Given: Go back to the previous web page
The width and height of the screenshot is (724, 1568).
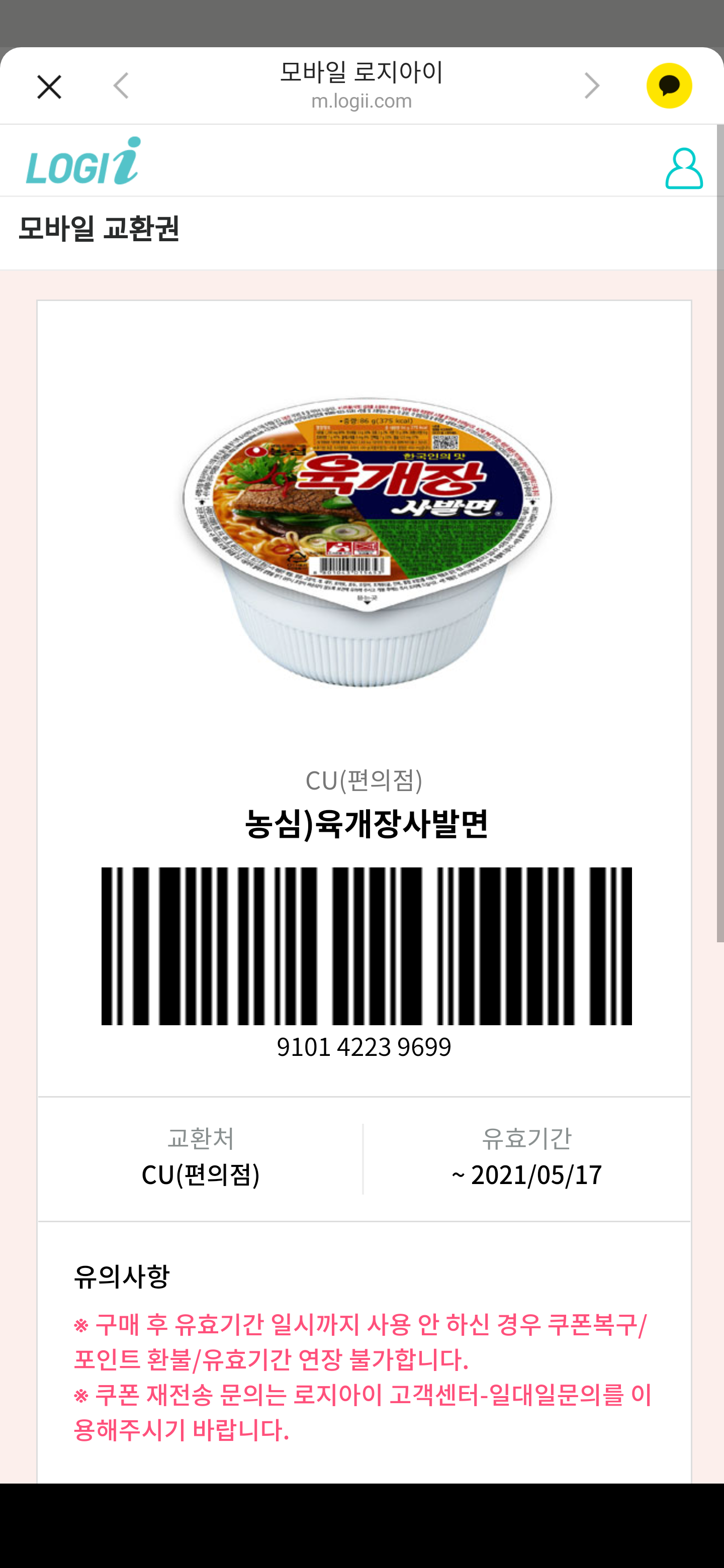Looking at the screenshot, I should click(121, 85).
